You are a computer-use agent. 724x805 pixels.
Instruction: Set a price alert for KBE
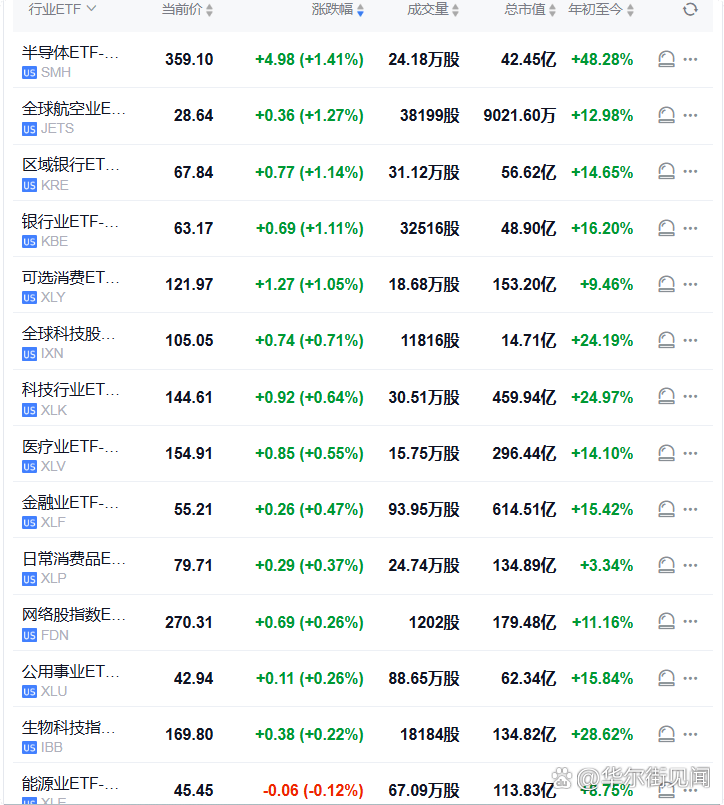point(666,228)
